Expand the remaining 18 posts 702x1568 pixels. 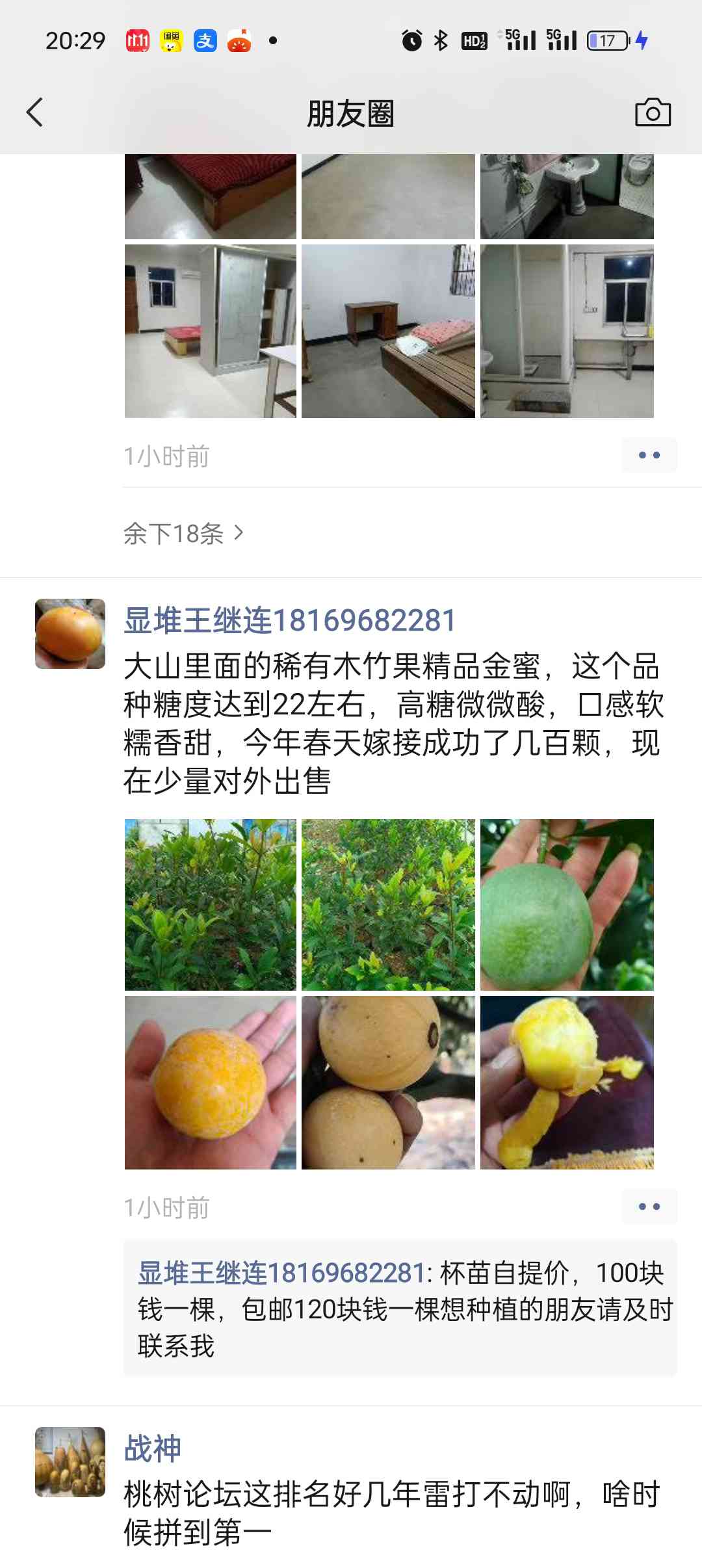pos(183,534)
